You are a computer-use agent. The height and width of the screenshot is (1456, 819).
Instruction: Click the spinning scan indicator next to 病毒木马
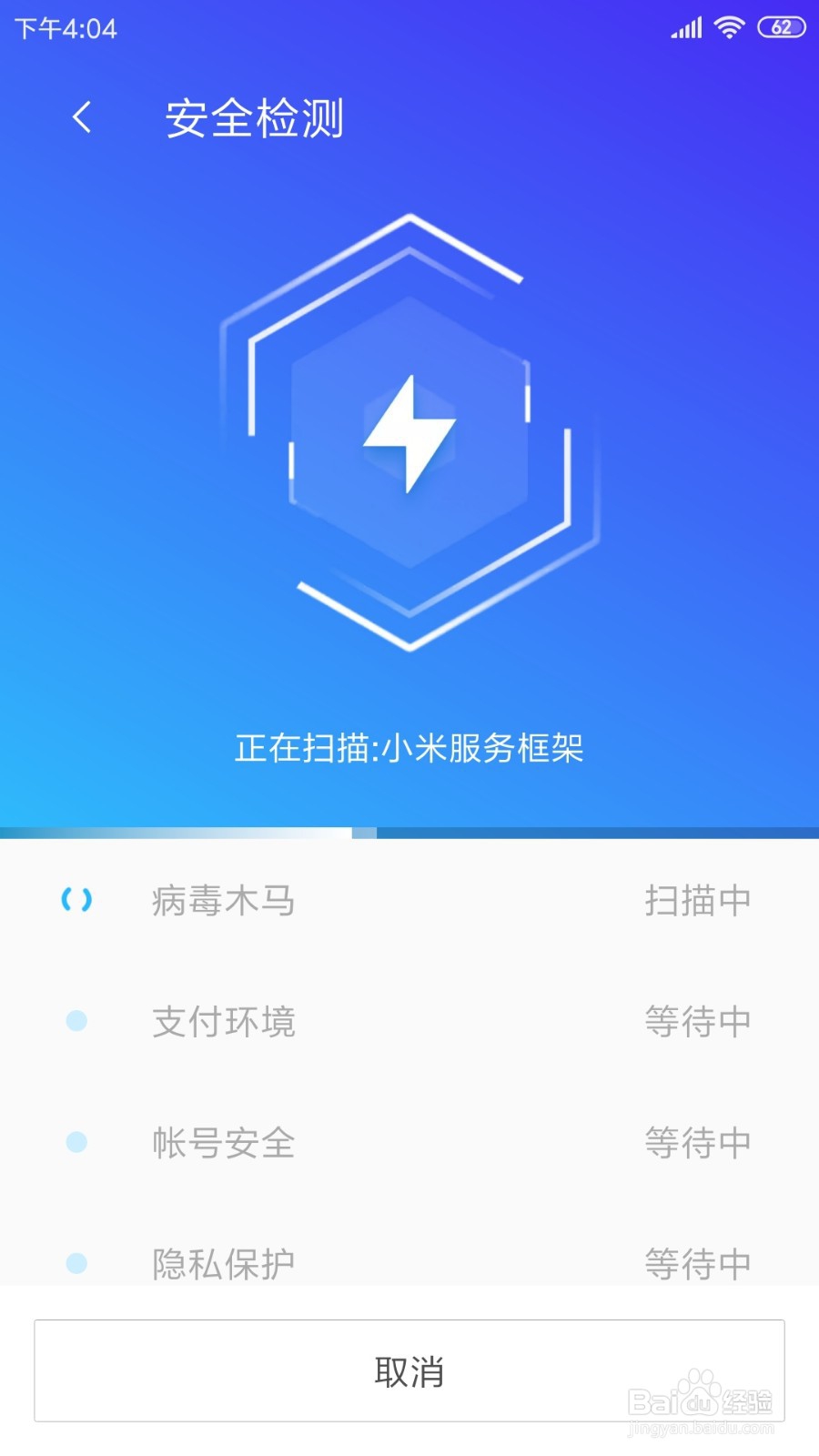[x=77, y=901]
